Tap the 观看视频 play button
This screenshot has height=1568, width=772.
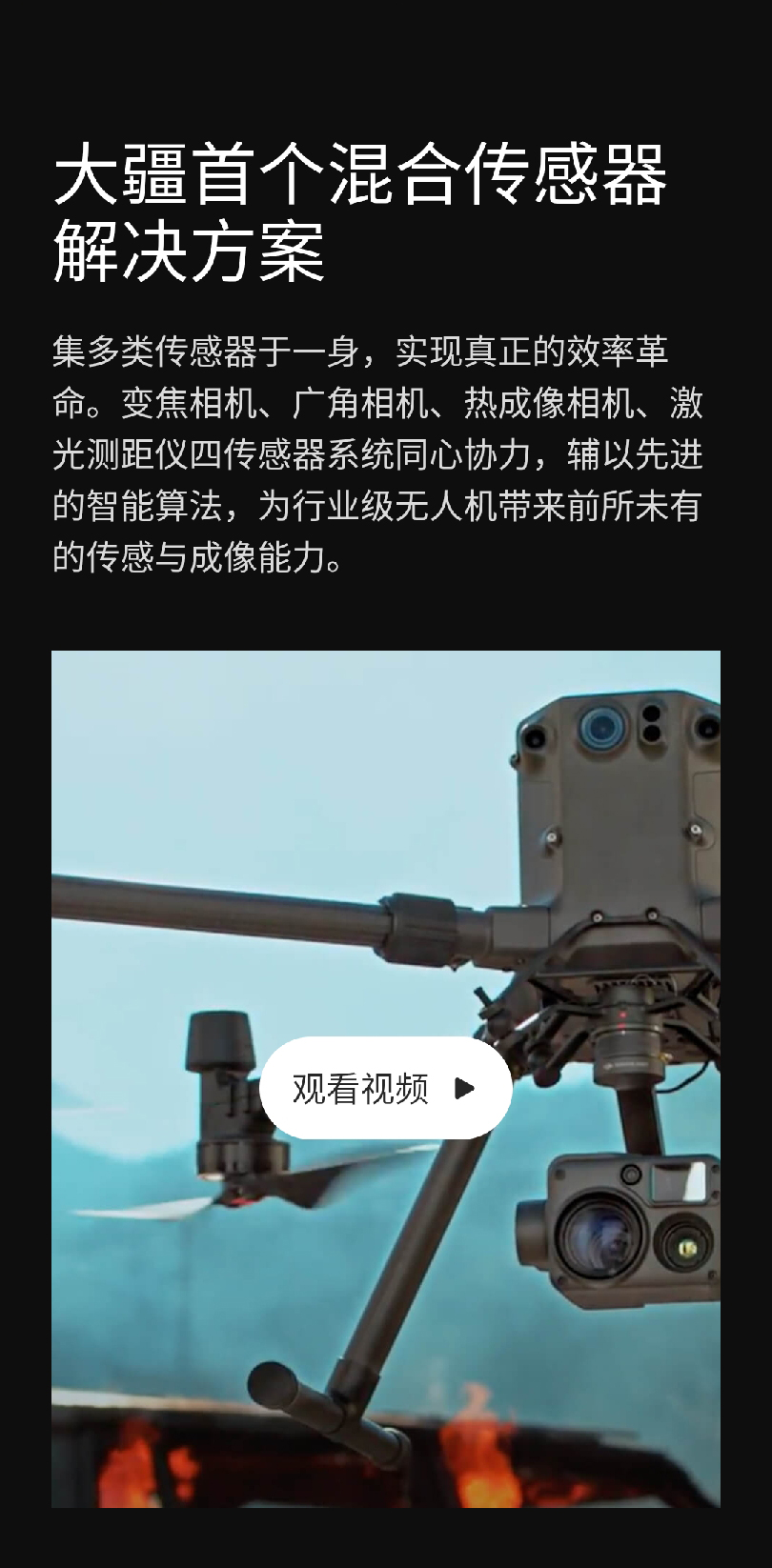[385, 1088]
